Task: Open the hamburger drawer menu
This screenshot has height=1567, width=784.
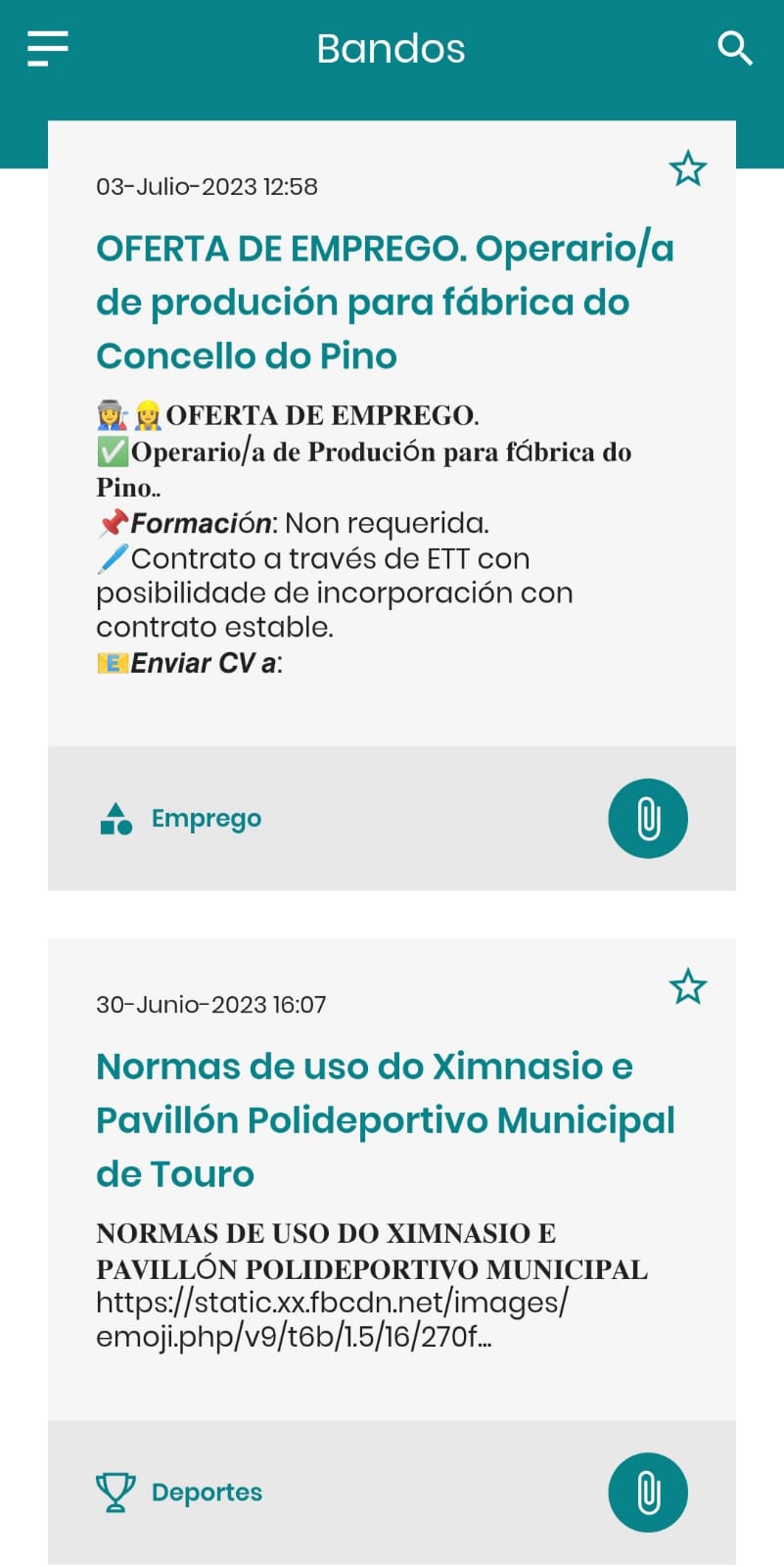Action: pyautogui.click(x=48, y=48)
